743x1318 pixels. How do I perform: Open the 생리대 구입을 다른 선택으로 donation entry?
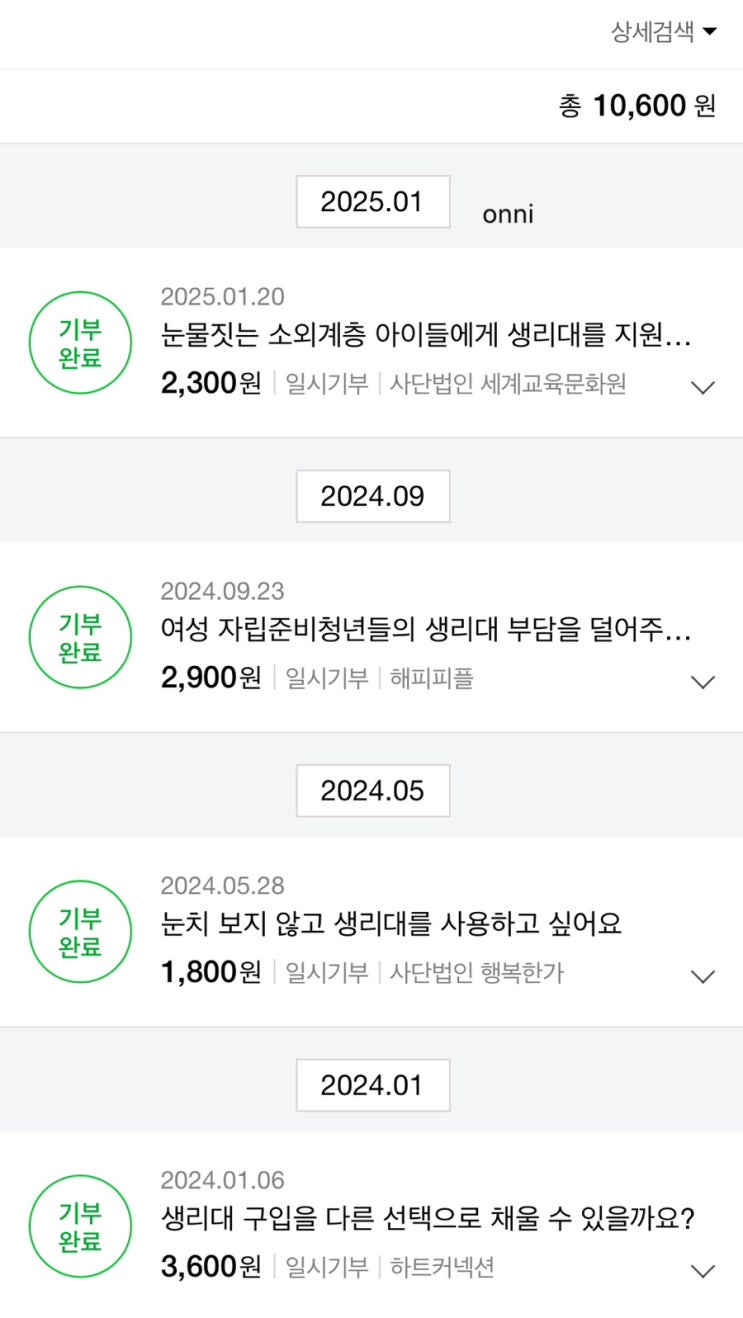[x=427, y=1219]
